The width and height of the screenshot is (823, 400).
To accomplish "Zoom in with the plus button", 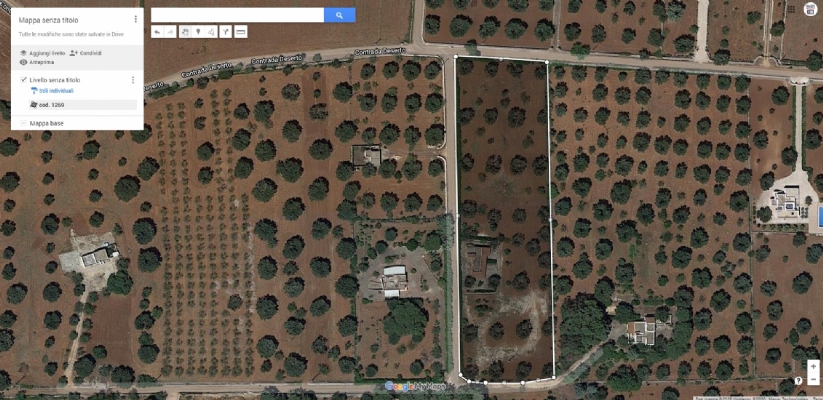I will click(813, 367).
